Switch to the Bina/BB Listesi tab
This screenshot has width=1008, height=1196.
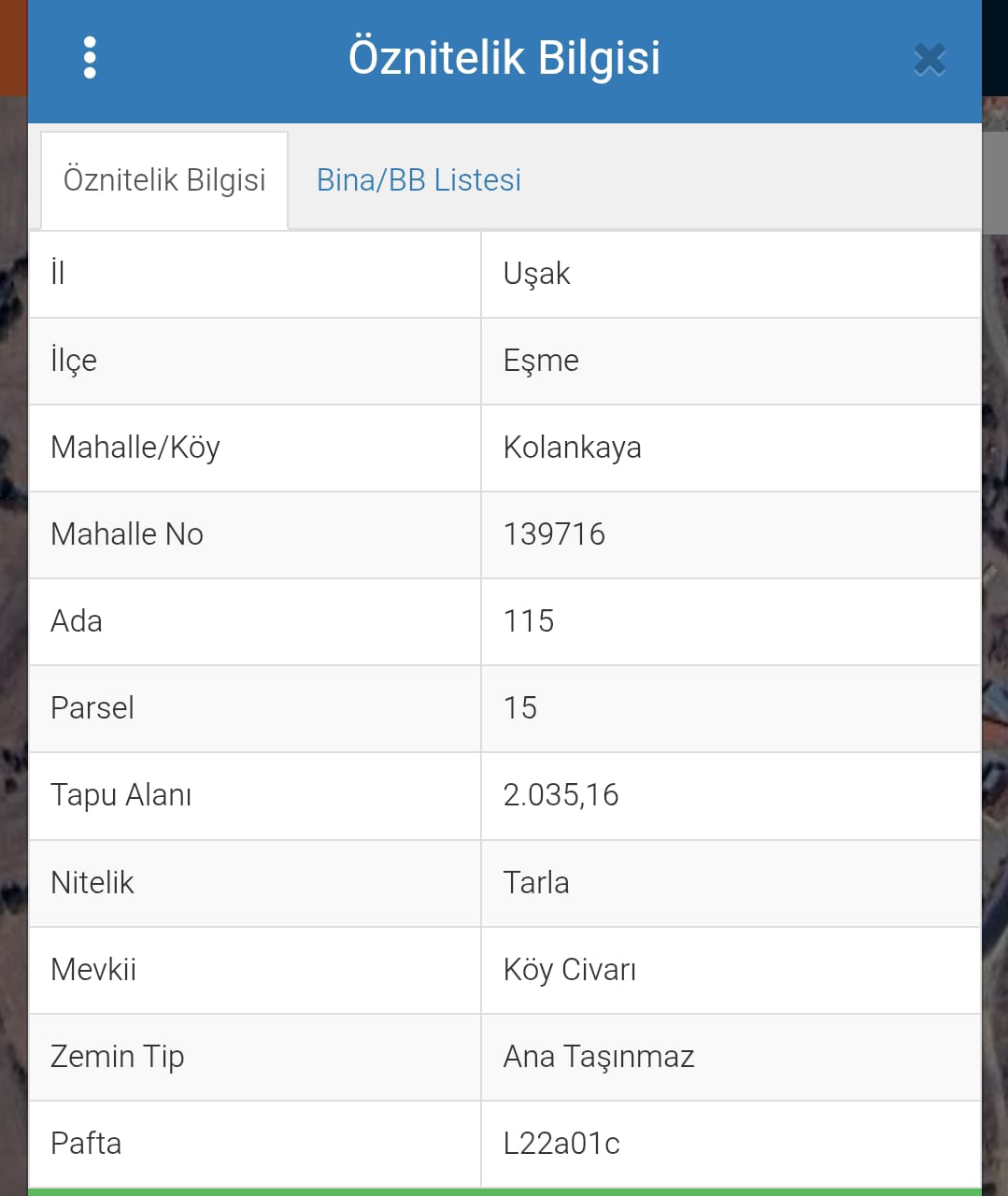click(419, 179)
